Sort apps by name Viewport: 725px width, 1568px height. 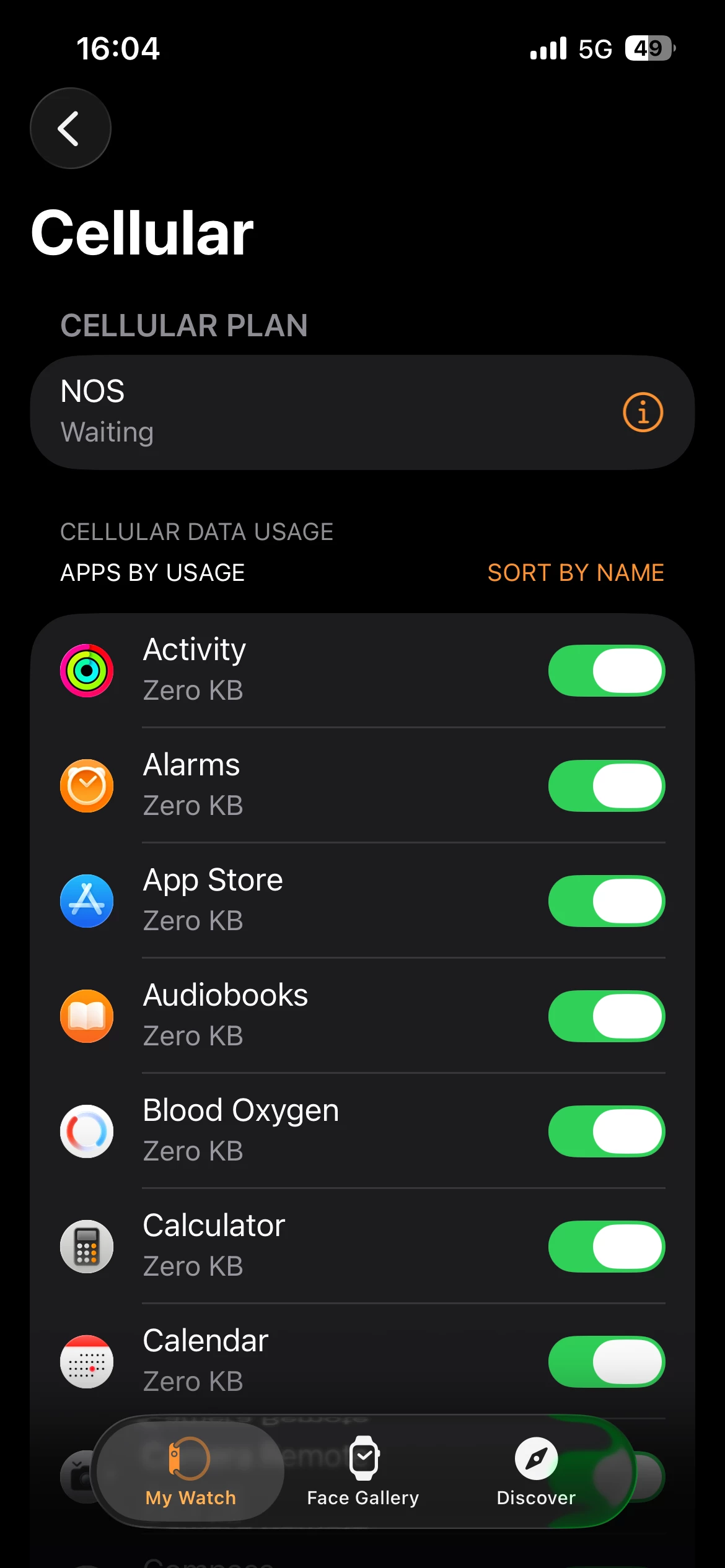point(575,573)
